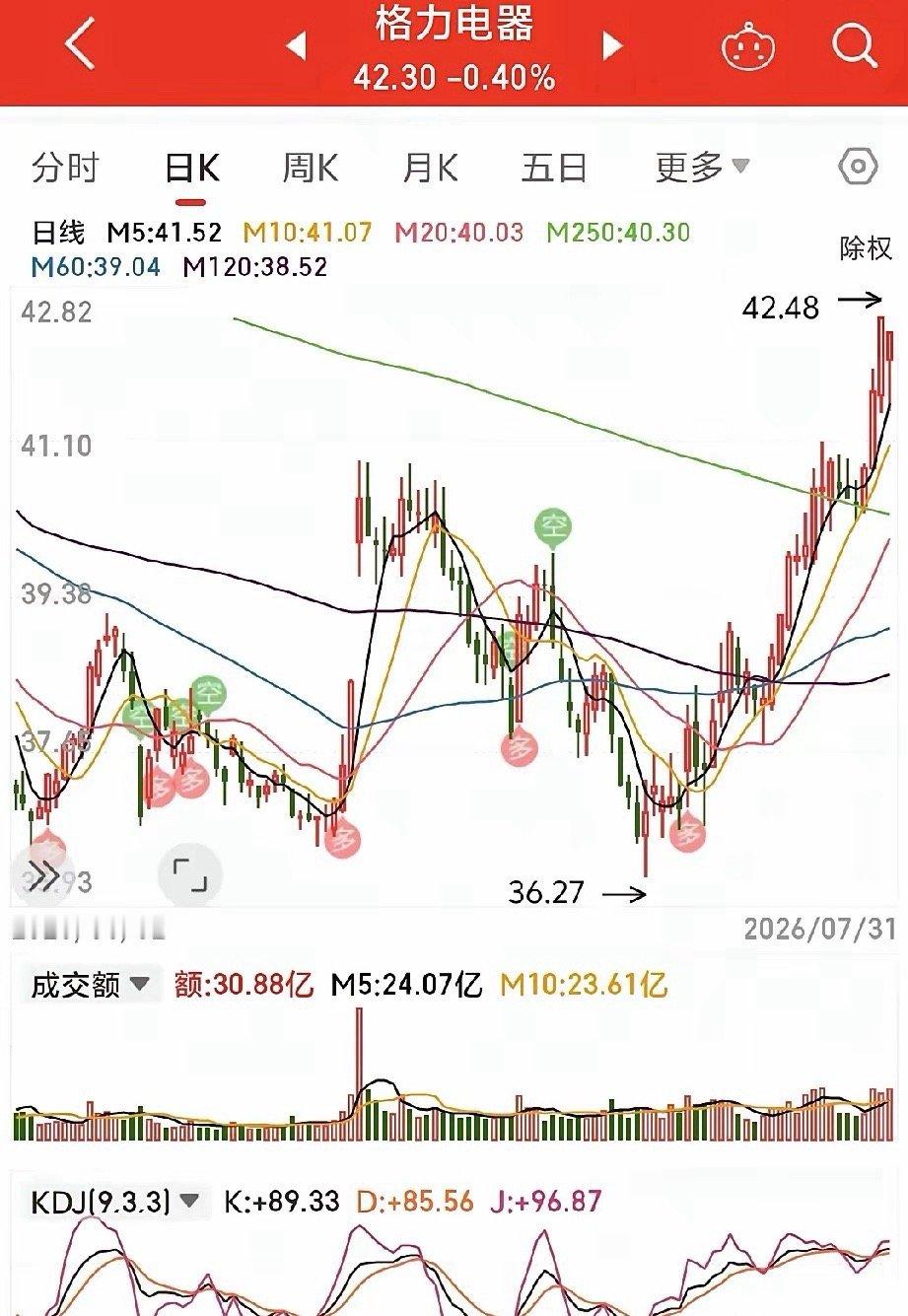
Task: Switch to the 分时 chart tab
Action: click(65, 169)
